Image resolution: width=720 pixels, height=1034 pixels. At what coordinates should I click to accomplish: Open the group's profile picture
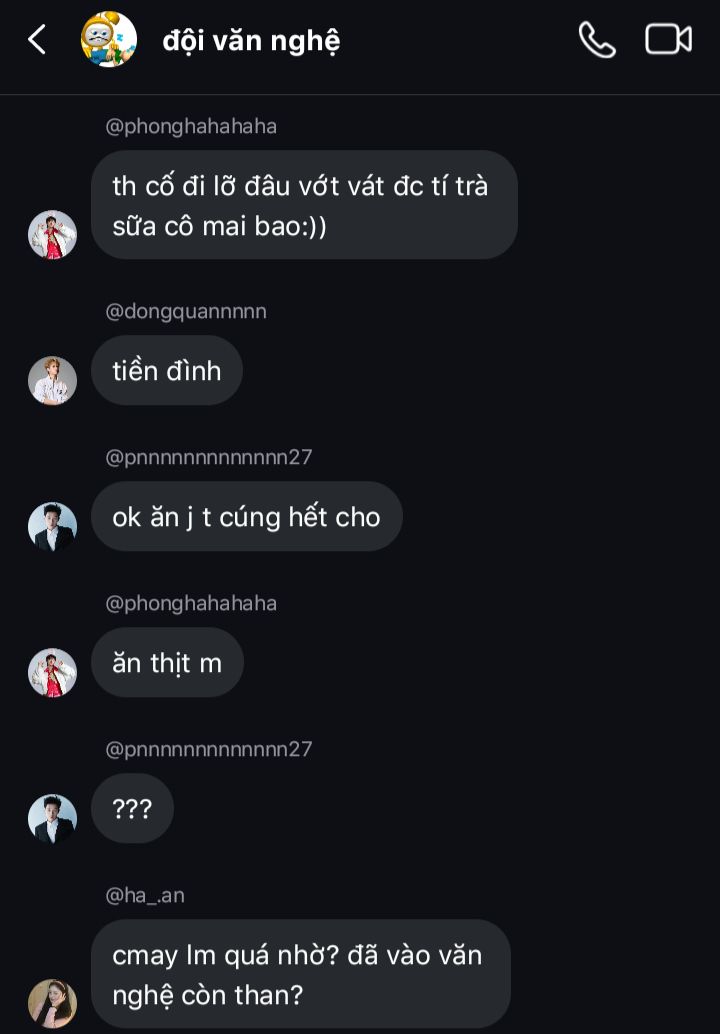[x=109, y=40]
